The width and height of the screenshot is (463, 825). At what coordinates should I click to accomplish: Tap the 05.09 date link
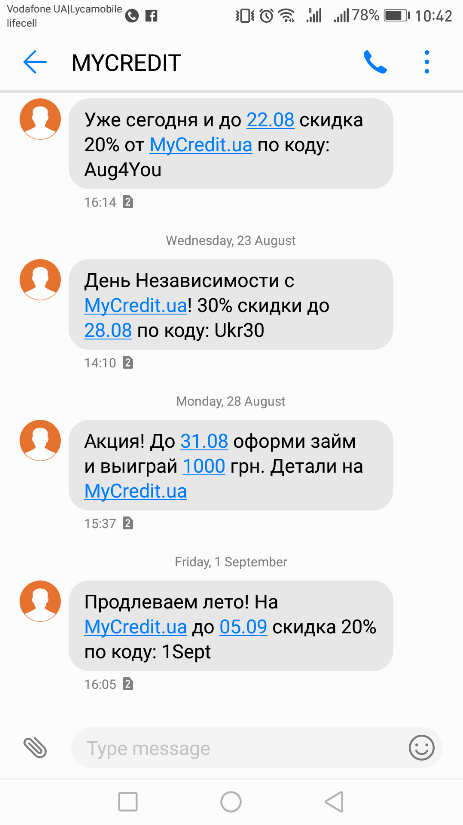(243, 627)
